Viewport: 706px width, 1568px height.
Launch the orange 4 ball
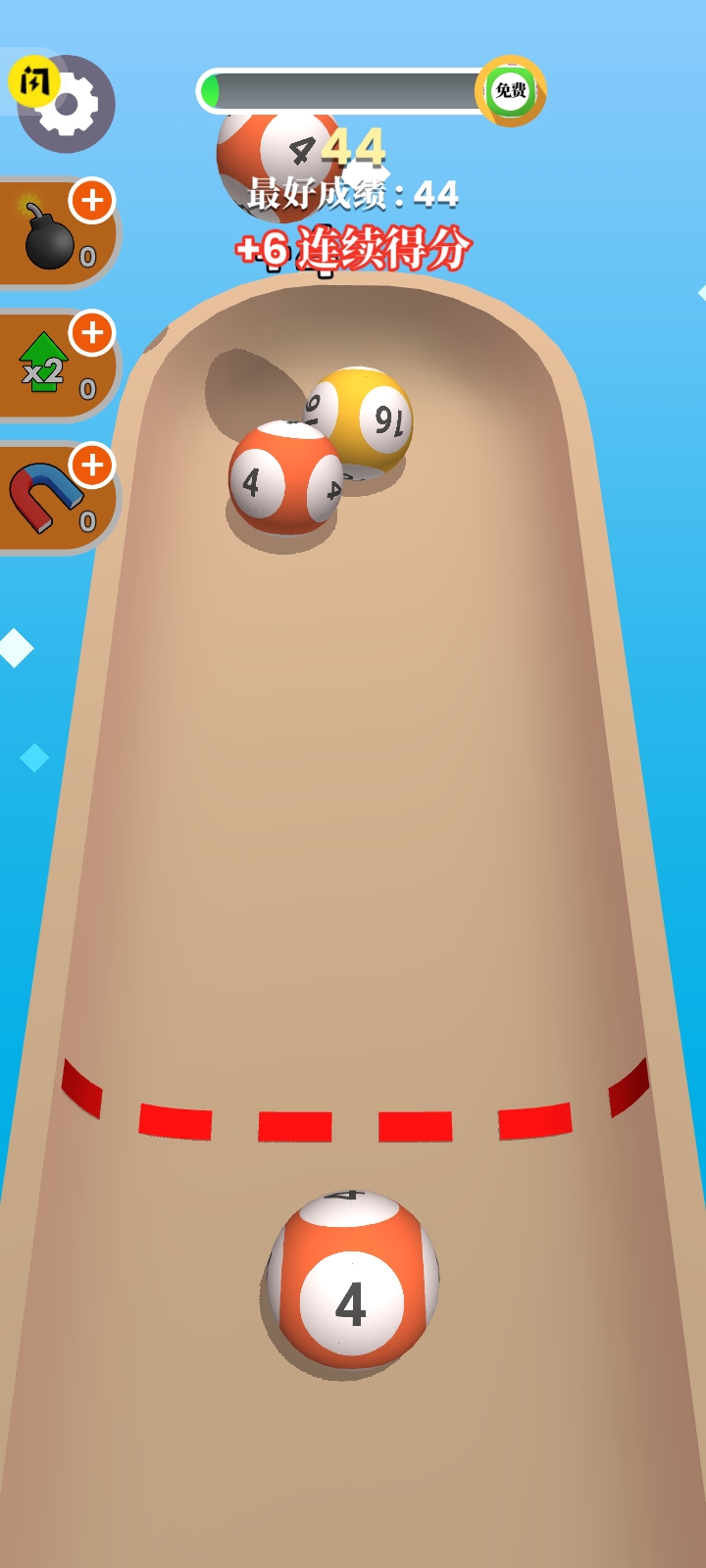(351, 1282)
